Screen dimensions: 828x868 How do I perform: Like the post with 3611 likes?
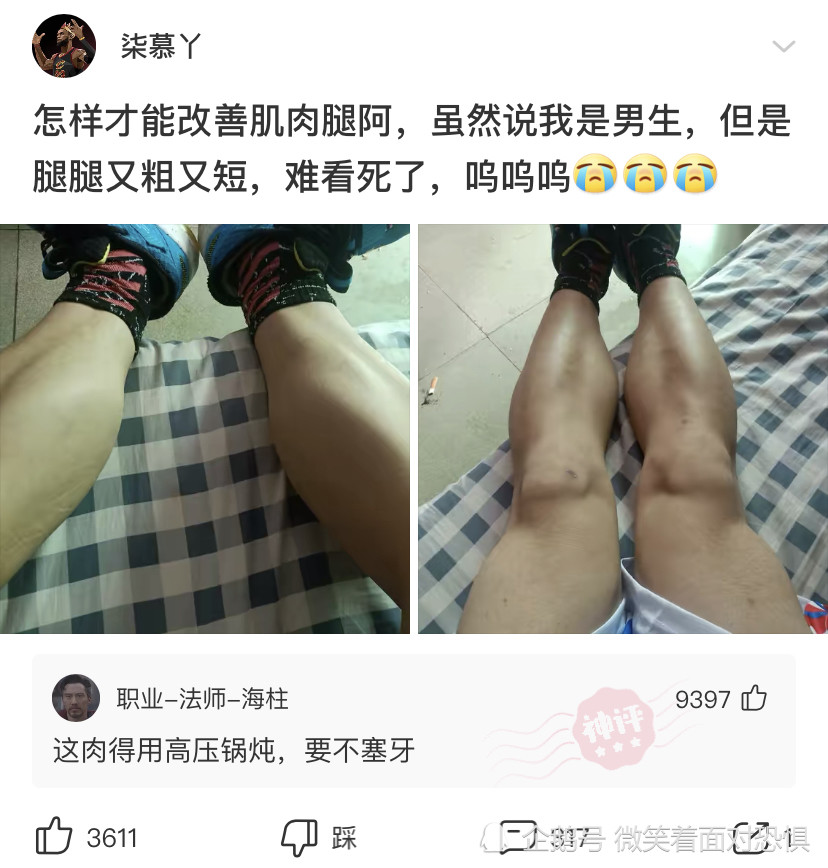click(x=55, y=836)
